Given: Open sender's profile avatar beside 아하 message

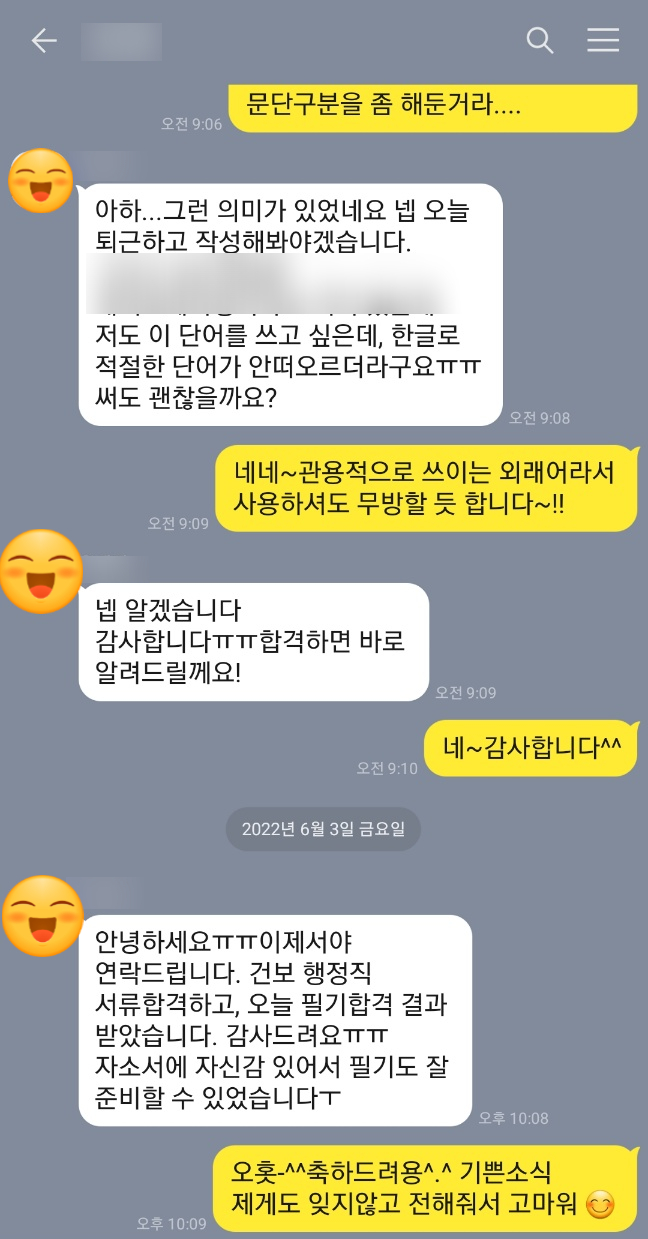Looking at the screenshot, I should click(41, 182).
